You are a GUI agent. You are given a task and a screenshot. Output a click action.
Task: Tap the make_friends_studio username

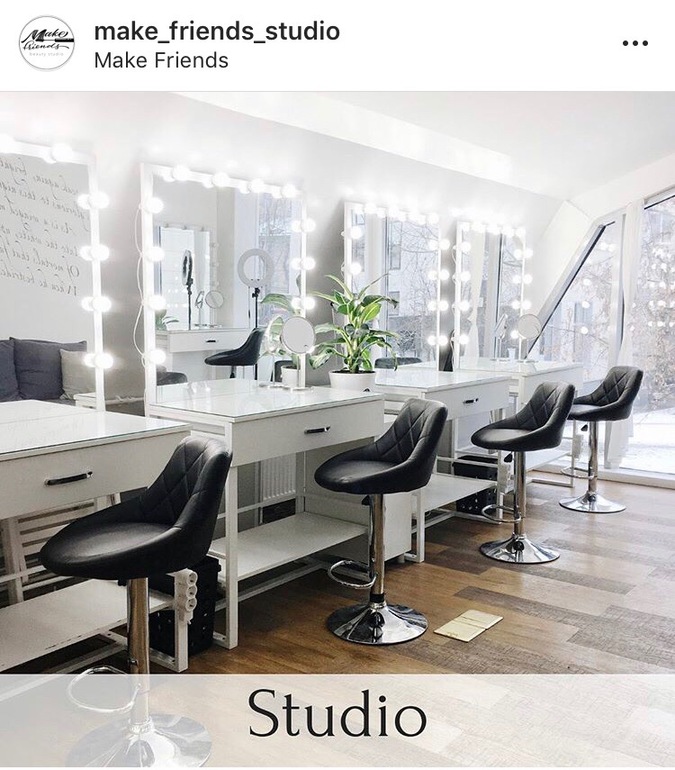[x=216, y=31]
